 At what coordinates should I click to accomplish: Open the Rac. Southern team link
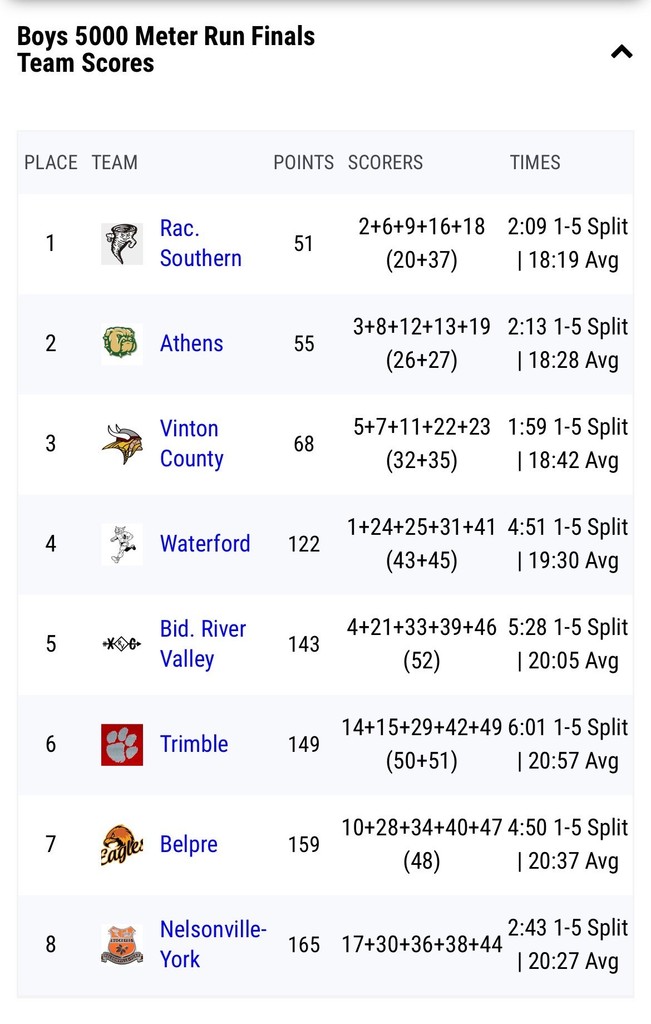coord(200,243)
